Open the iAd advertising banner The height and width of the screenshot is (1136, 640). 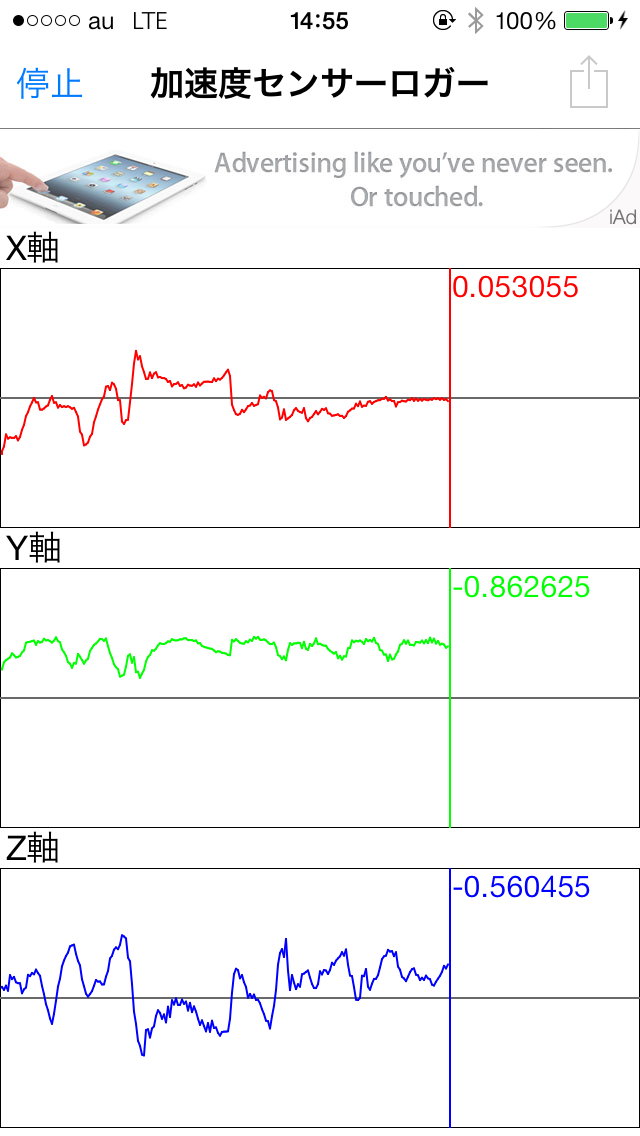pyautogui.click(x=320, y=178)
